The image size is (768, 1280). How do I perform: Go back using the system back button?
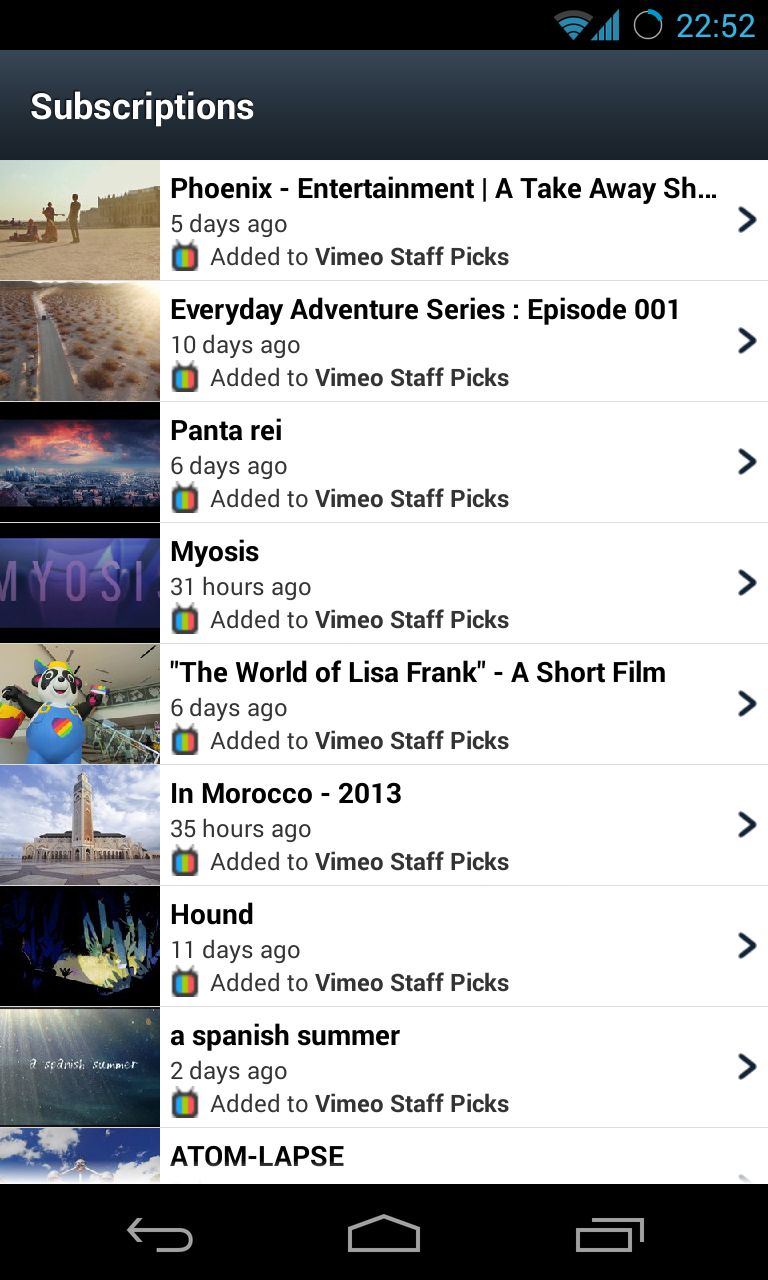tap(160, 1236)
